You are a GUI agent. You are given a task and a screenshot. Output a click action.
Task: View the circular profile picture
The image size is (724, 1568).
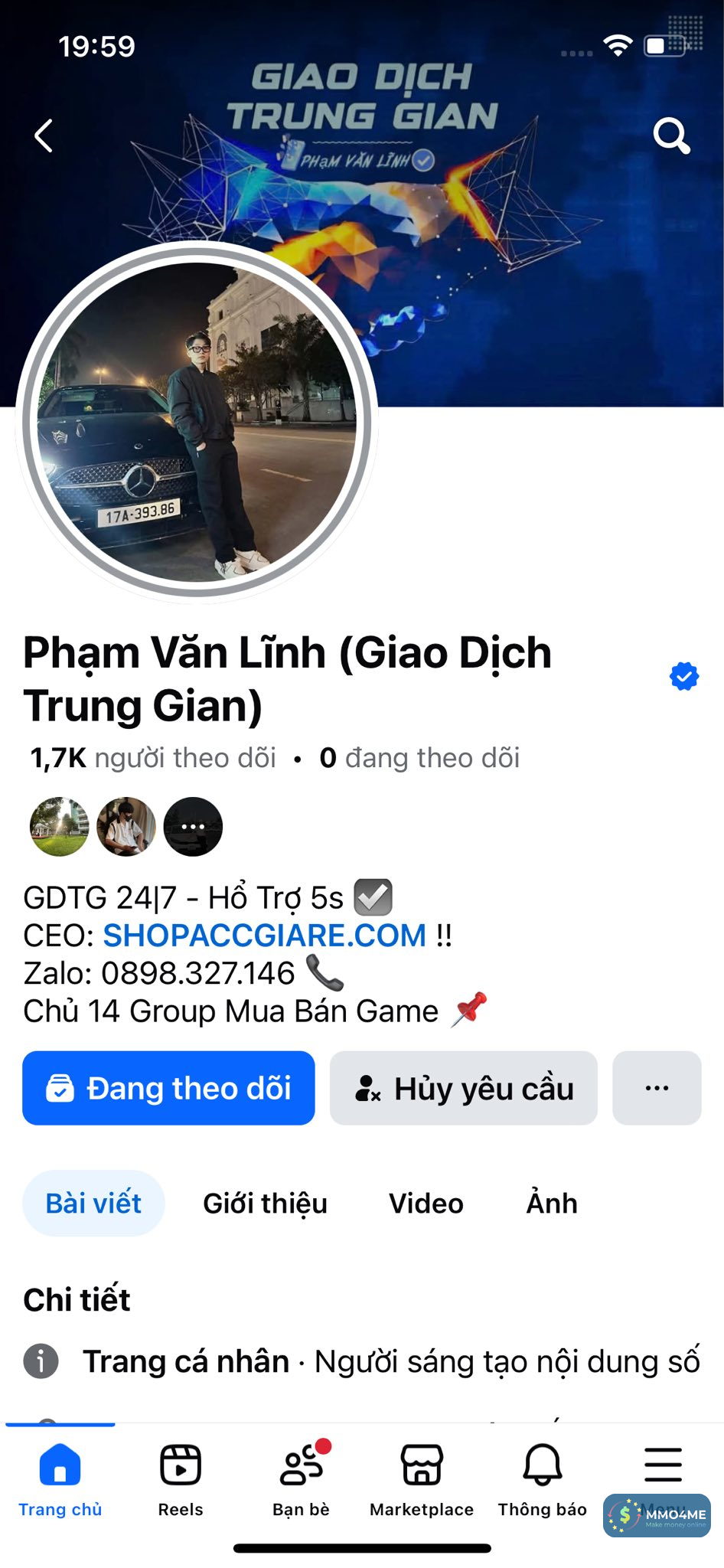click(197, 421)
